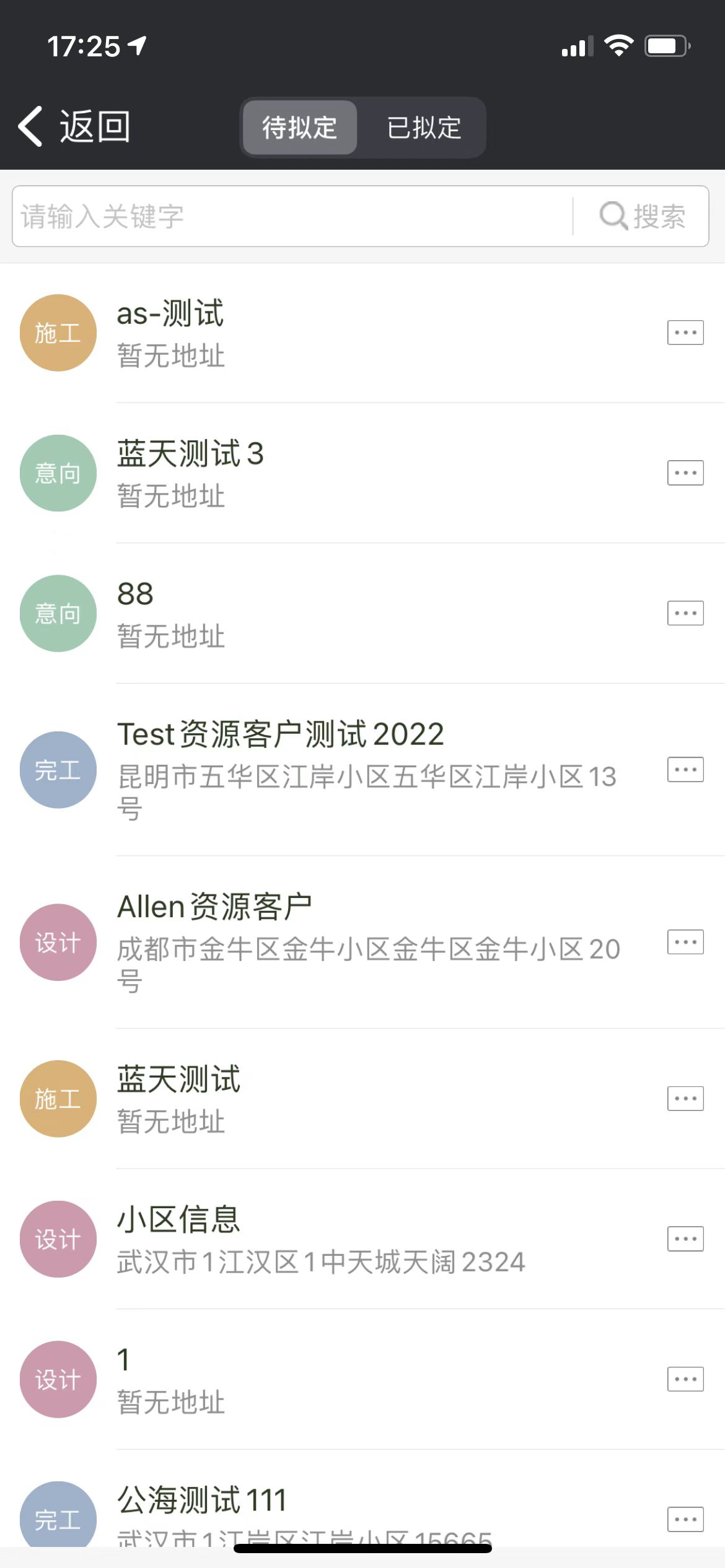Open the 蓝天测试3 customer row
725x1568 pixels.
[x=362, y=474]
